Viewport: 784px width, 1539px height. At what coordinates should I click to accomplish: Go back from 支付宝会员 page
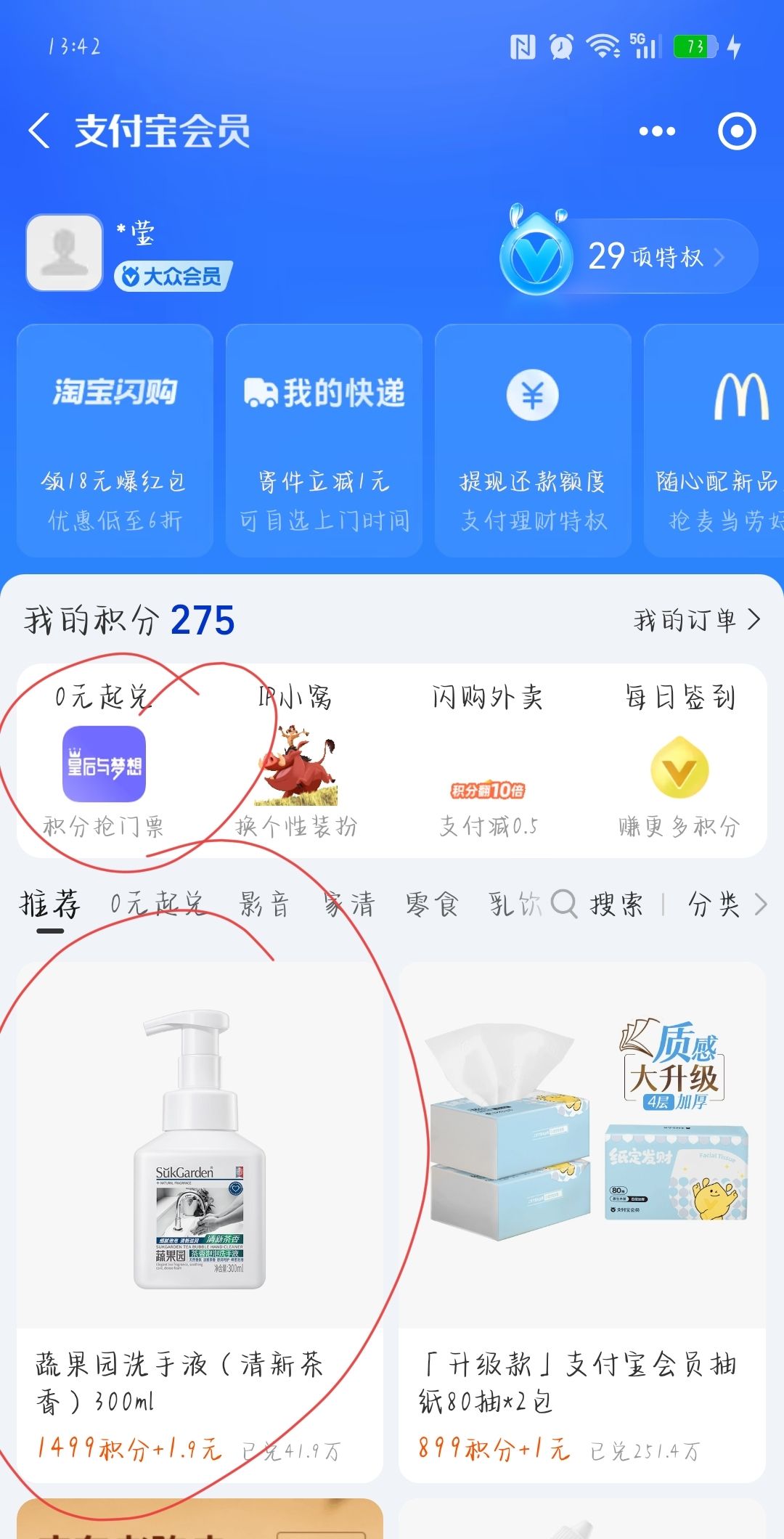41,131
